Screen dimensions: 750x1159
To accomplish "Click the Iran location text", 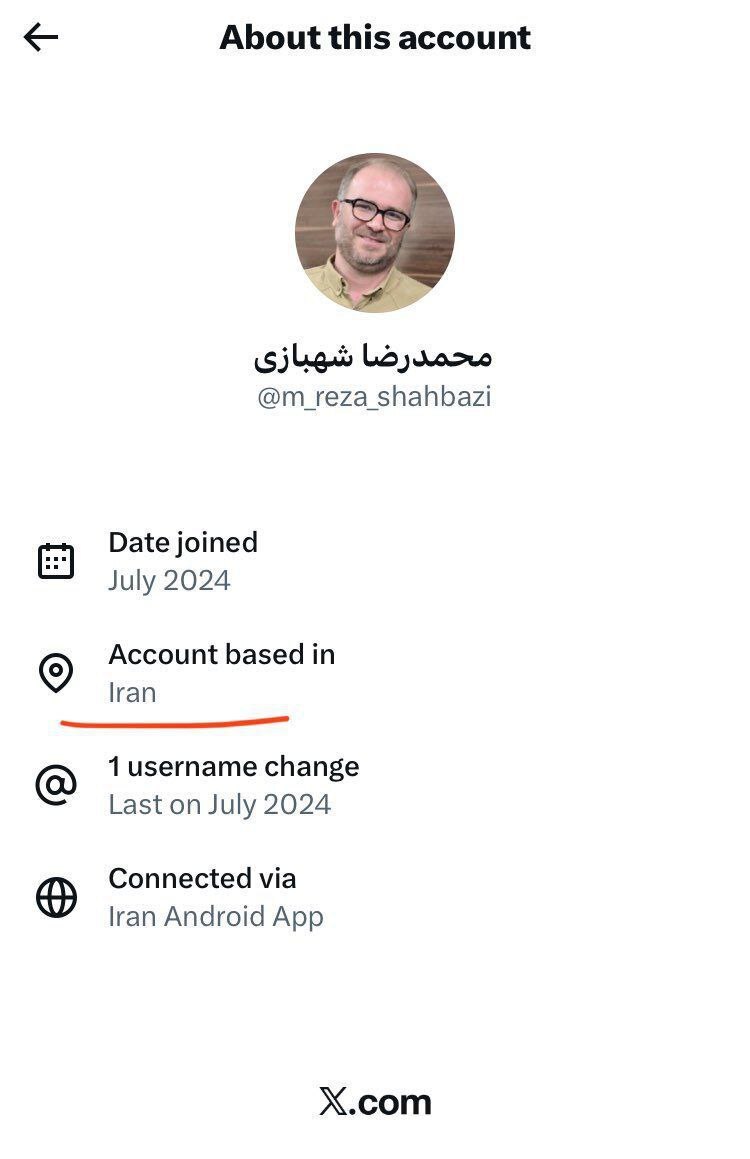I will click(x=131, y=692).
